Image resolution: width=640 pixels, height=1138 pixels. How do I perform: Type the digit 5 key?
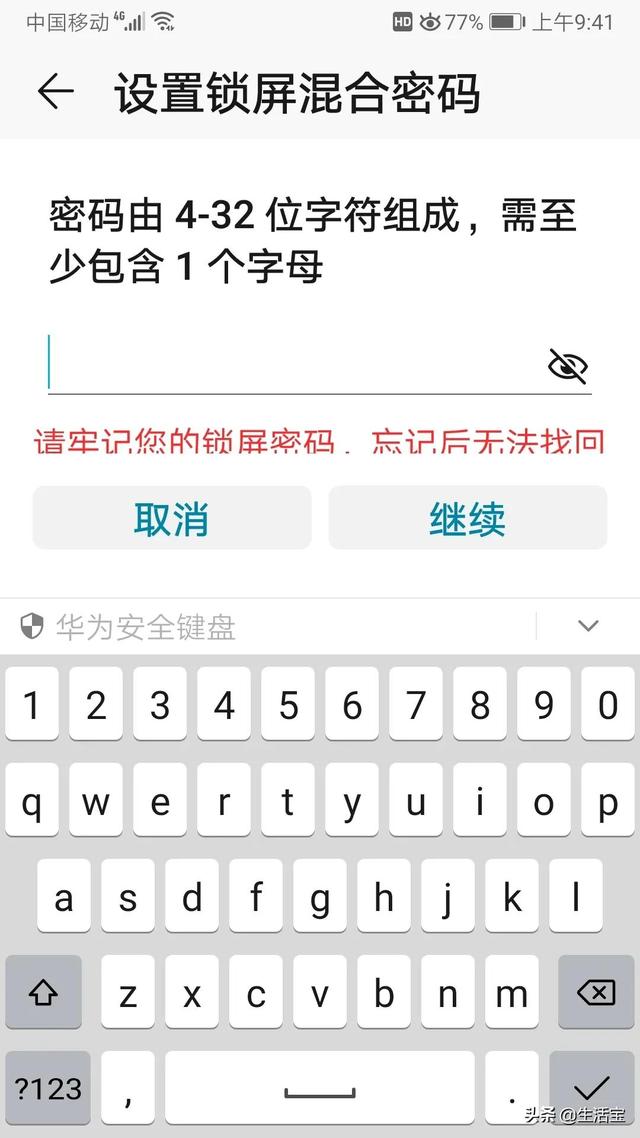(288, 704)
